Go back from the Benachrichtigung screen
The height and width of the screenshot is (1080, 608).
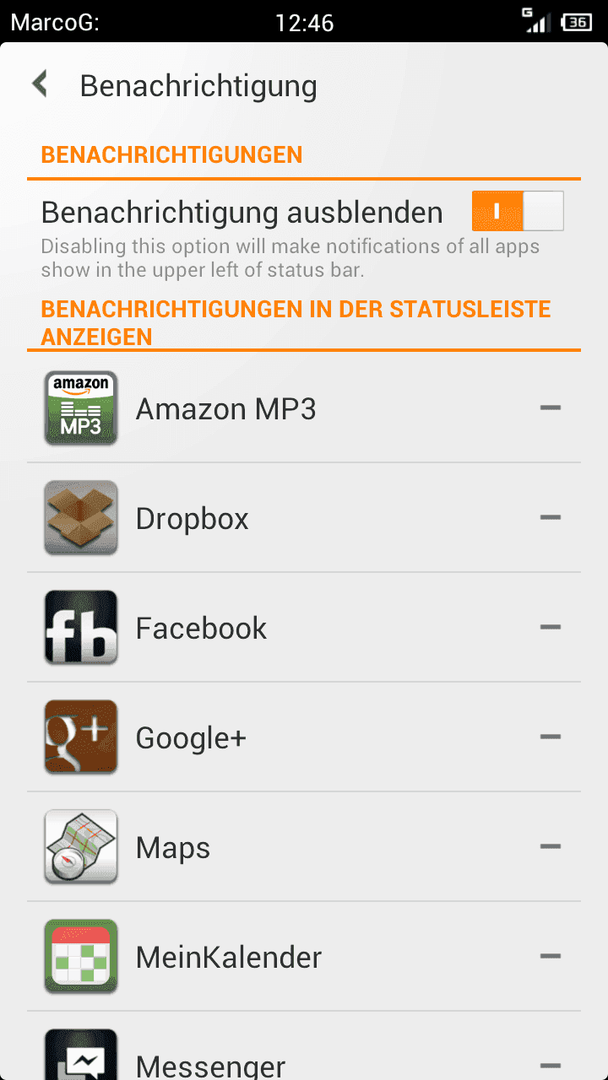[40, 85]
